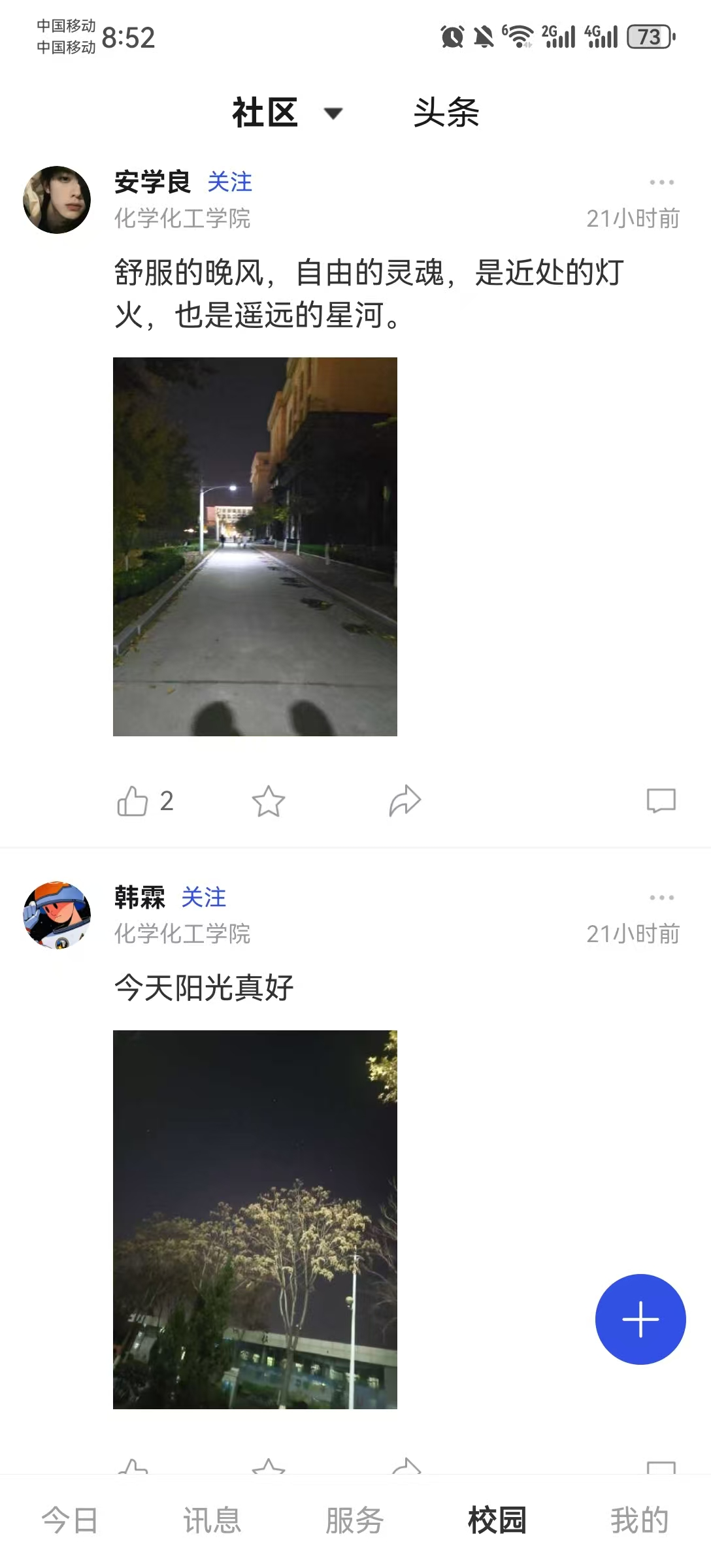Select the 校园 tab
Image resolution: width=711 pixels, height=1568 pixels.
pyautogui.click(x=497, y=1520)
